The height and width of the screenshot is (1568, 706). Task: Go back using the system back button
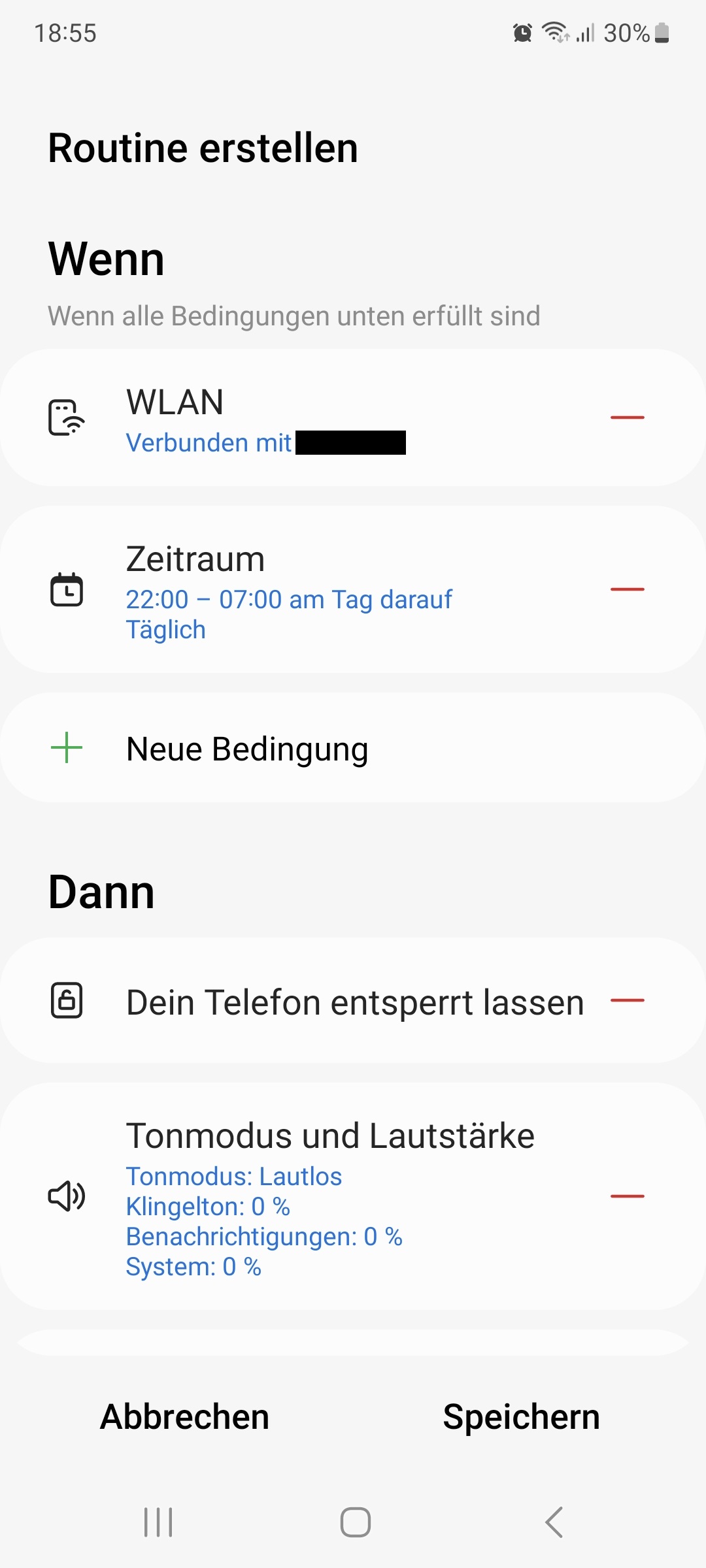pos(554,1522)
